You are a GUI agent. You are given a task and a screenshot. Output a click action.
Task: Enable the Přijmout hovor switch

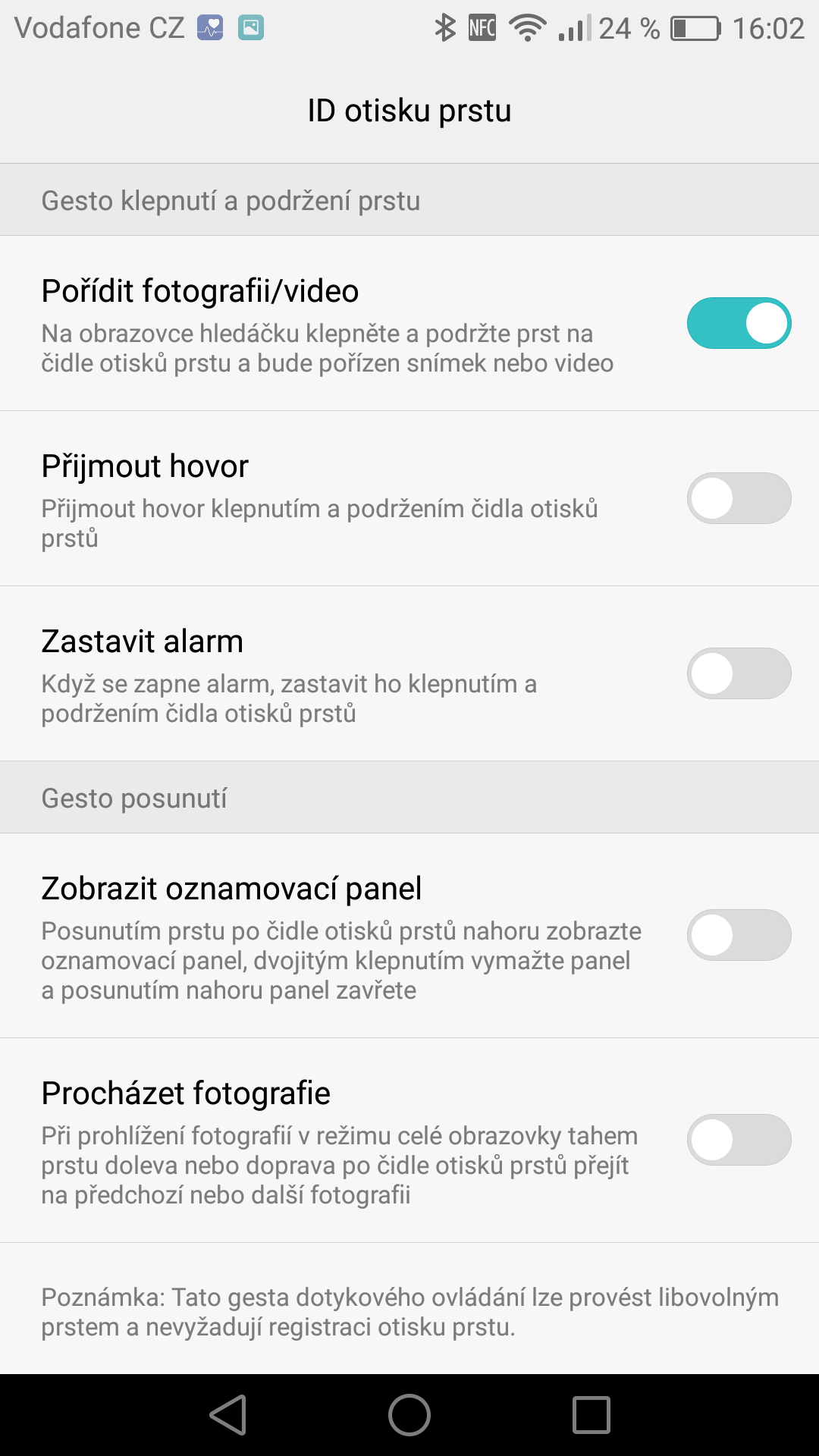(739, 498)
